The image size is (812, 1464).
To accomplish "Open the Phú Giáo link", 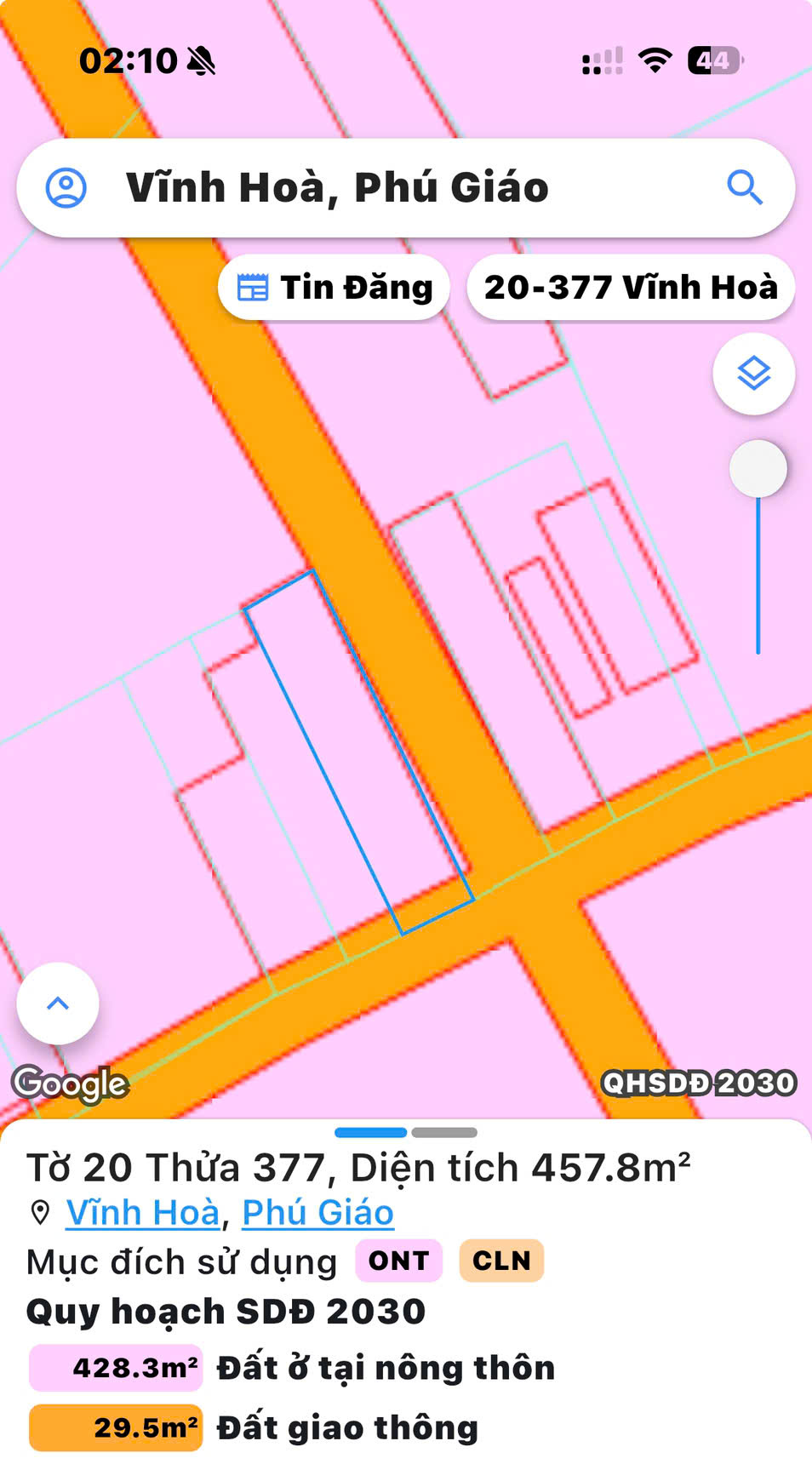I will (317, 1213).
